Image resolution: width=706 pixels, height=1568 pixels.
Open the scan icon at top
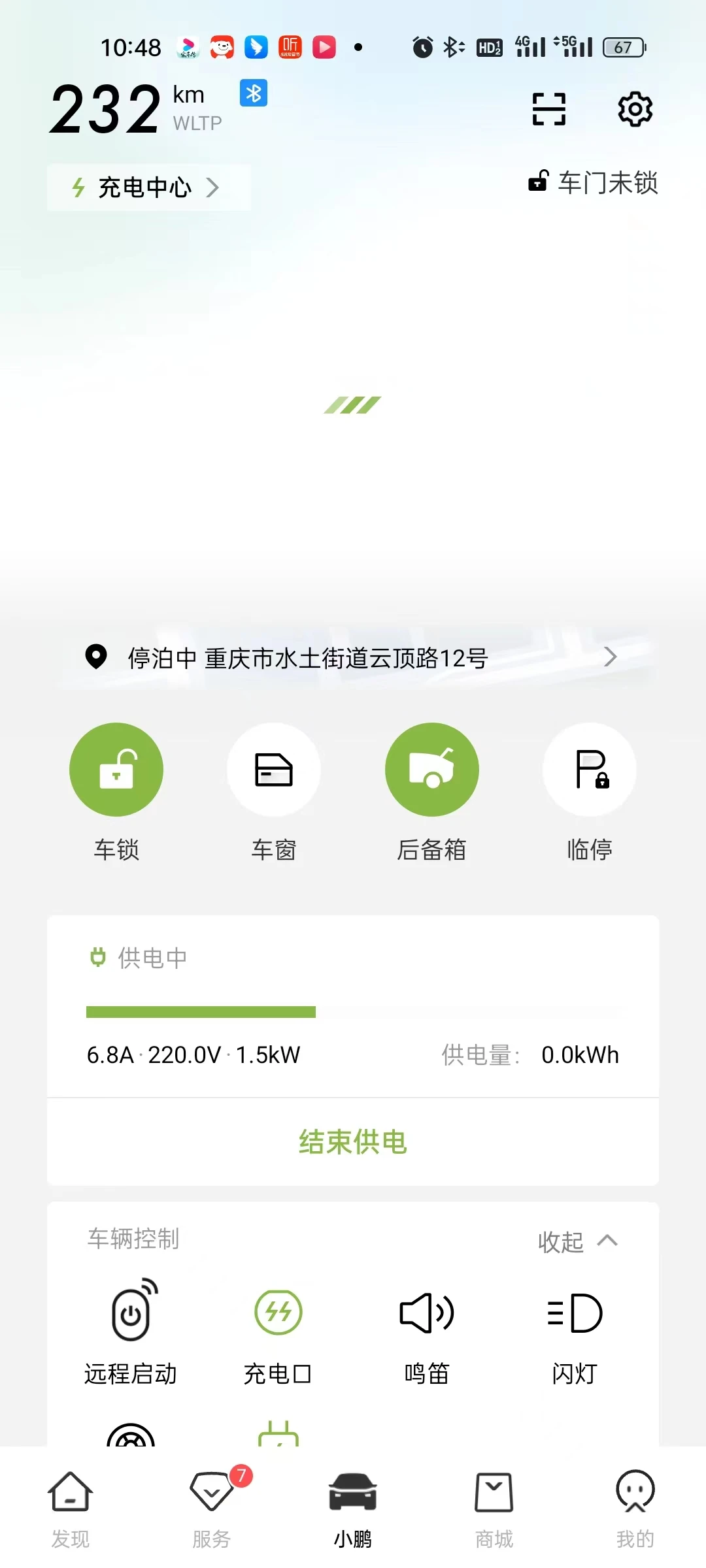click(548, 109)
